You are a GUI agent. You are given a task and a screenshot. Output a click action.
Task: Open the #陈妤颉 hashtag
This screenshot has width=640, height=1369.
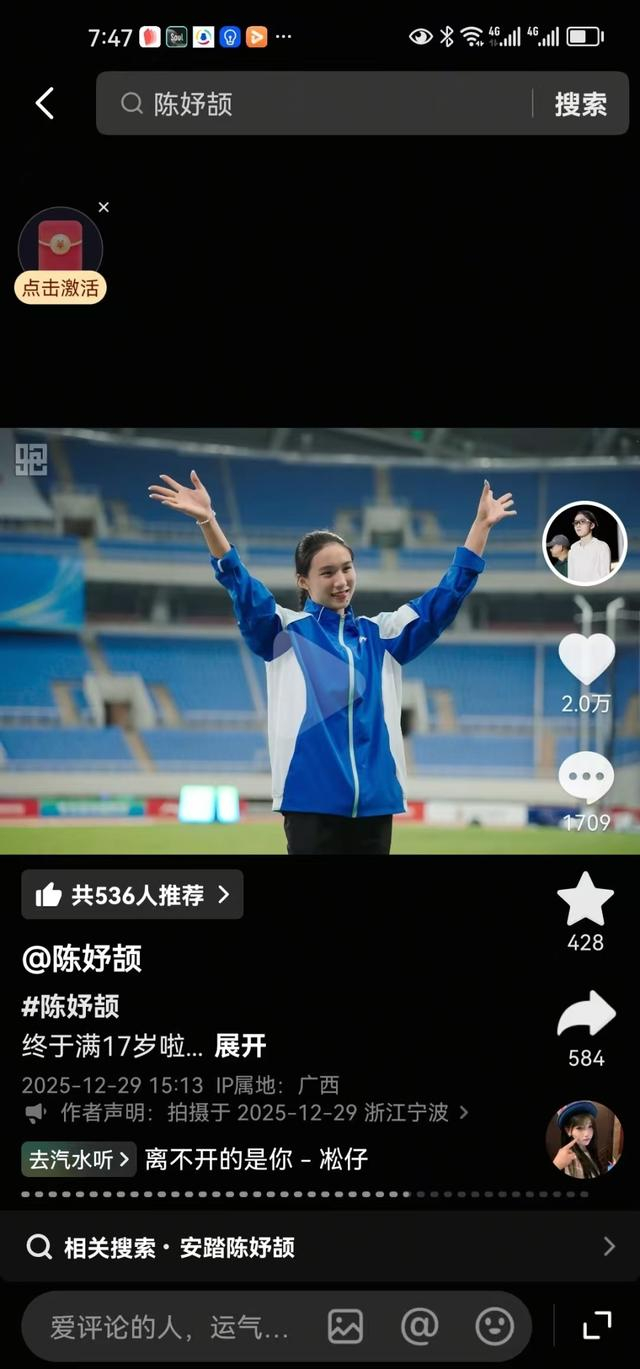[x=71, y=1006]
